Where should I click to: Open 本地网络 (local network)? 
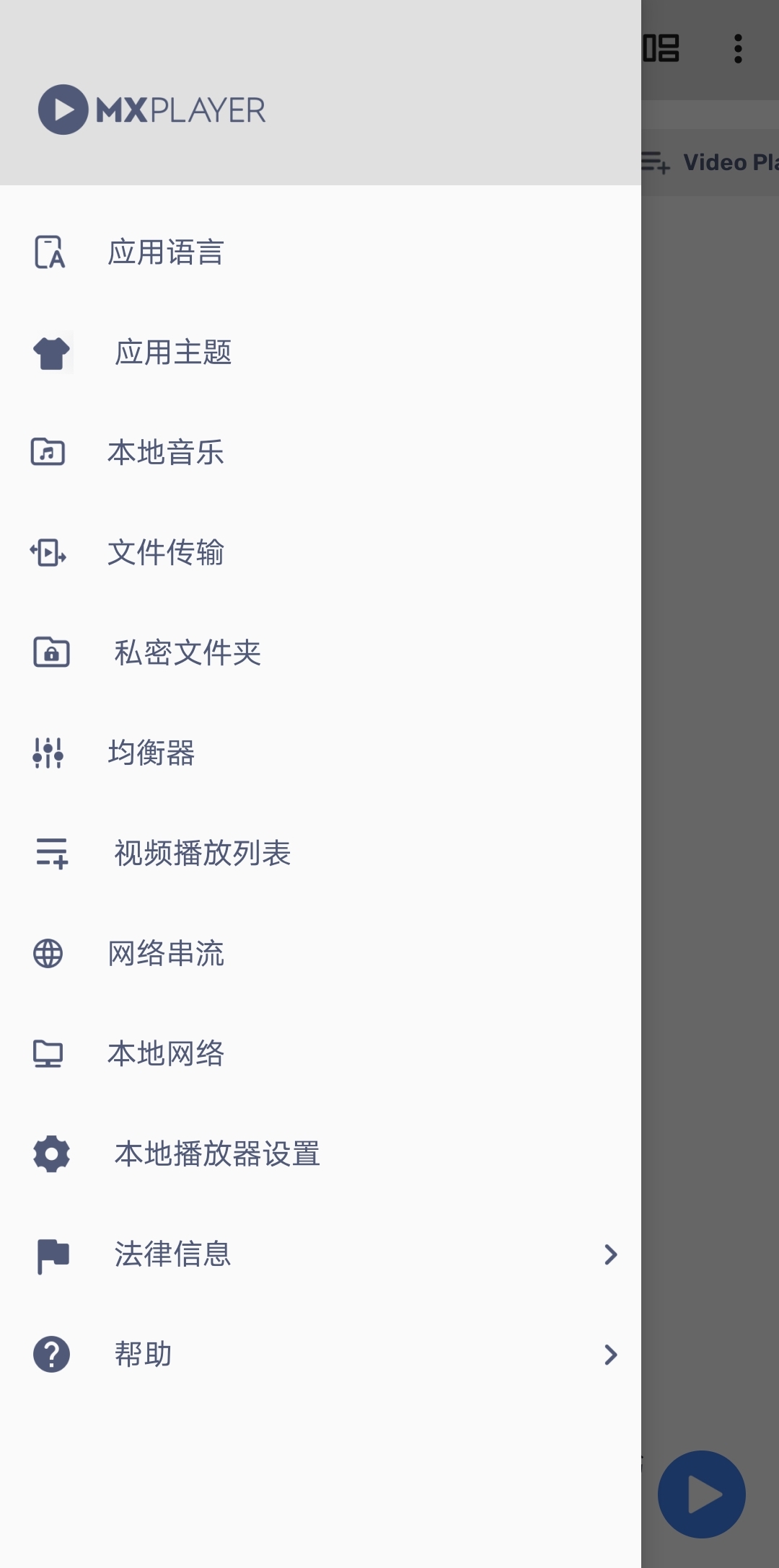(166, 1054)
